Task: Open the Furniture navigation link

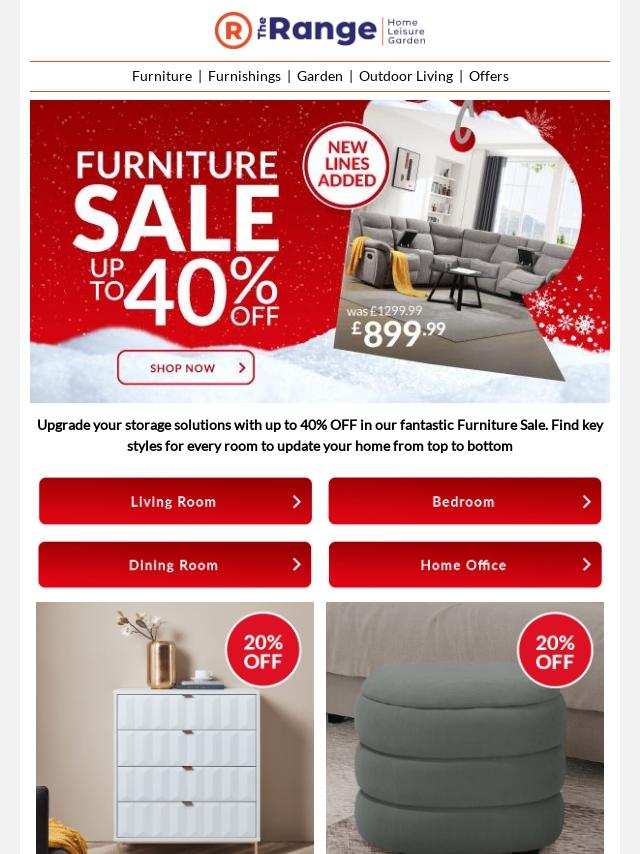Action: 161,76
